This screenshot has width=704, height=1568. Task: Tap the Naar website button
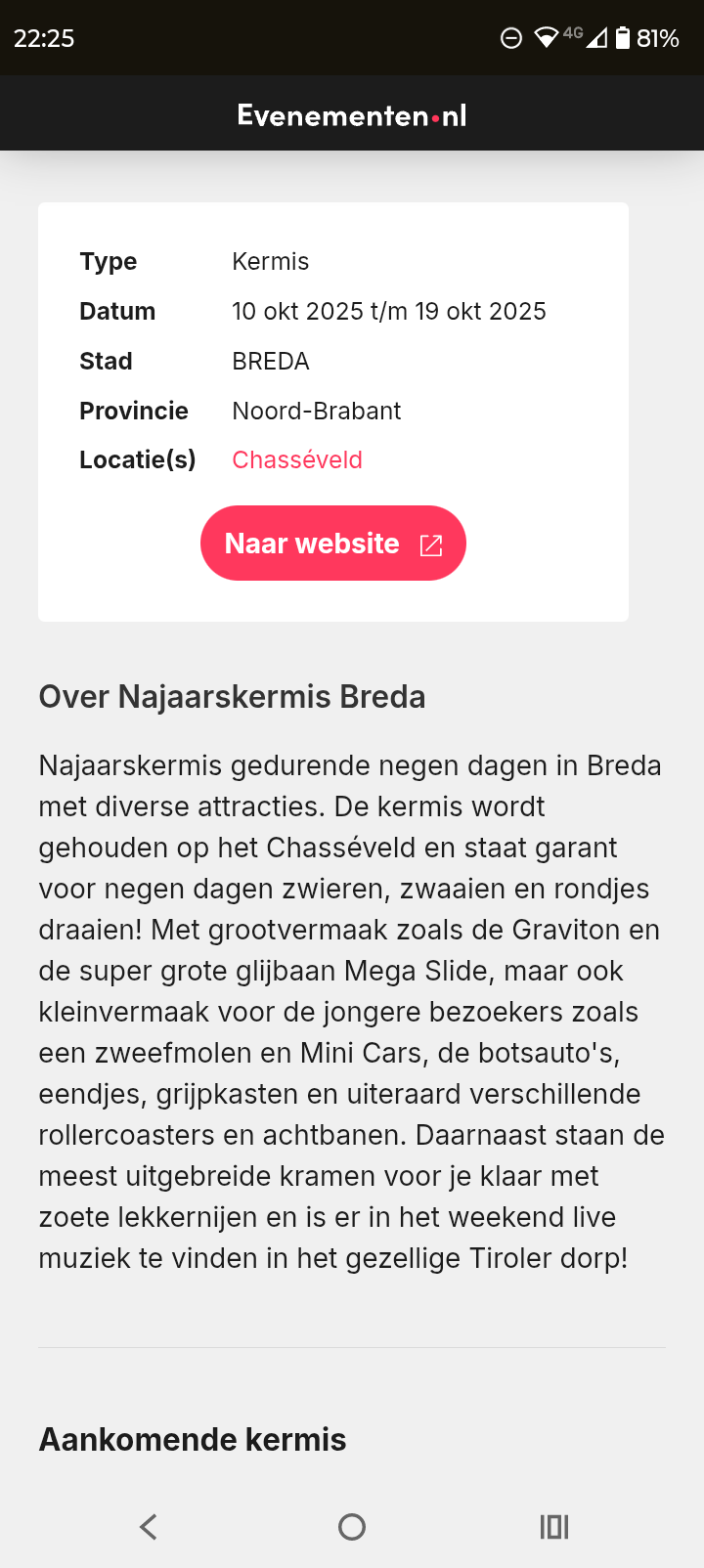point(332,543)
